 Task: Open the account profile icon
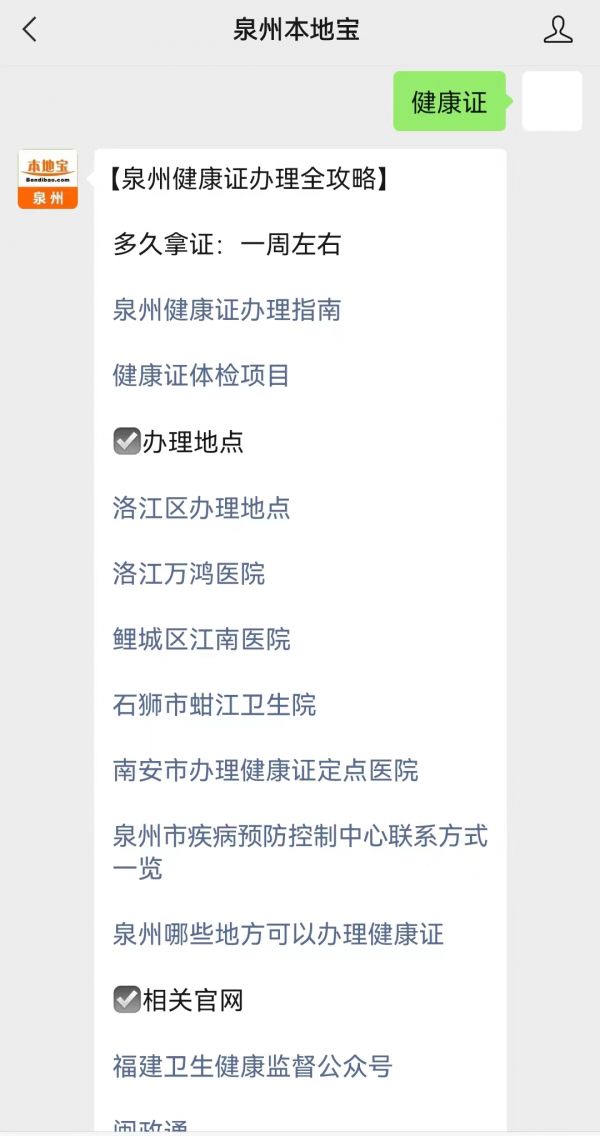tap(558, 30)
